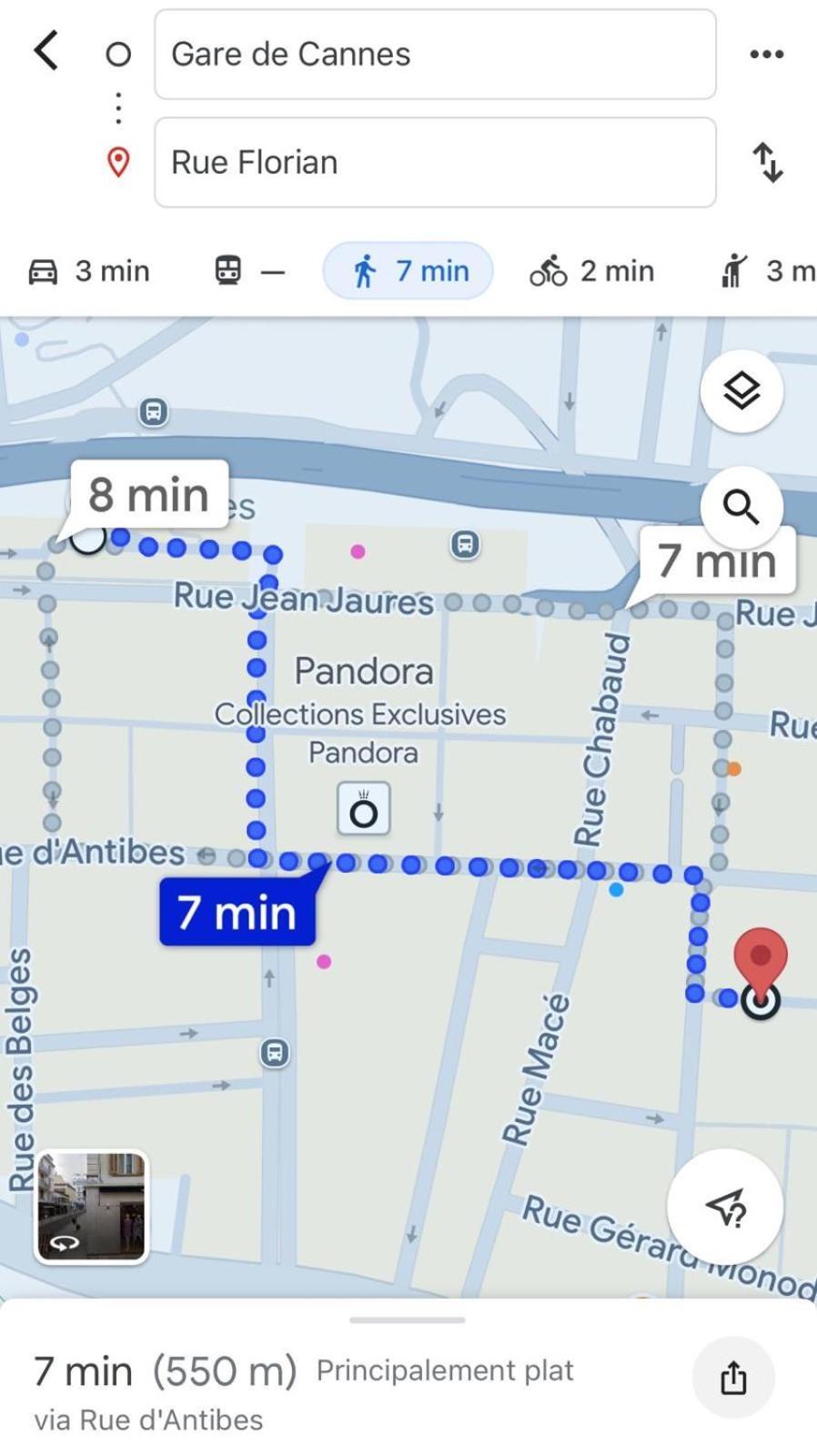Tap the location help arrow button
The height and width of the screenshot is (1456, 817).
click(x=725, y=1207)
